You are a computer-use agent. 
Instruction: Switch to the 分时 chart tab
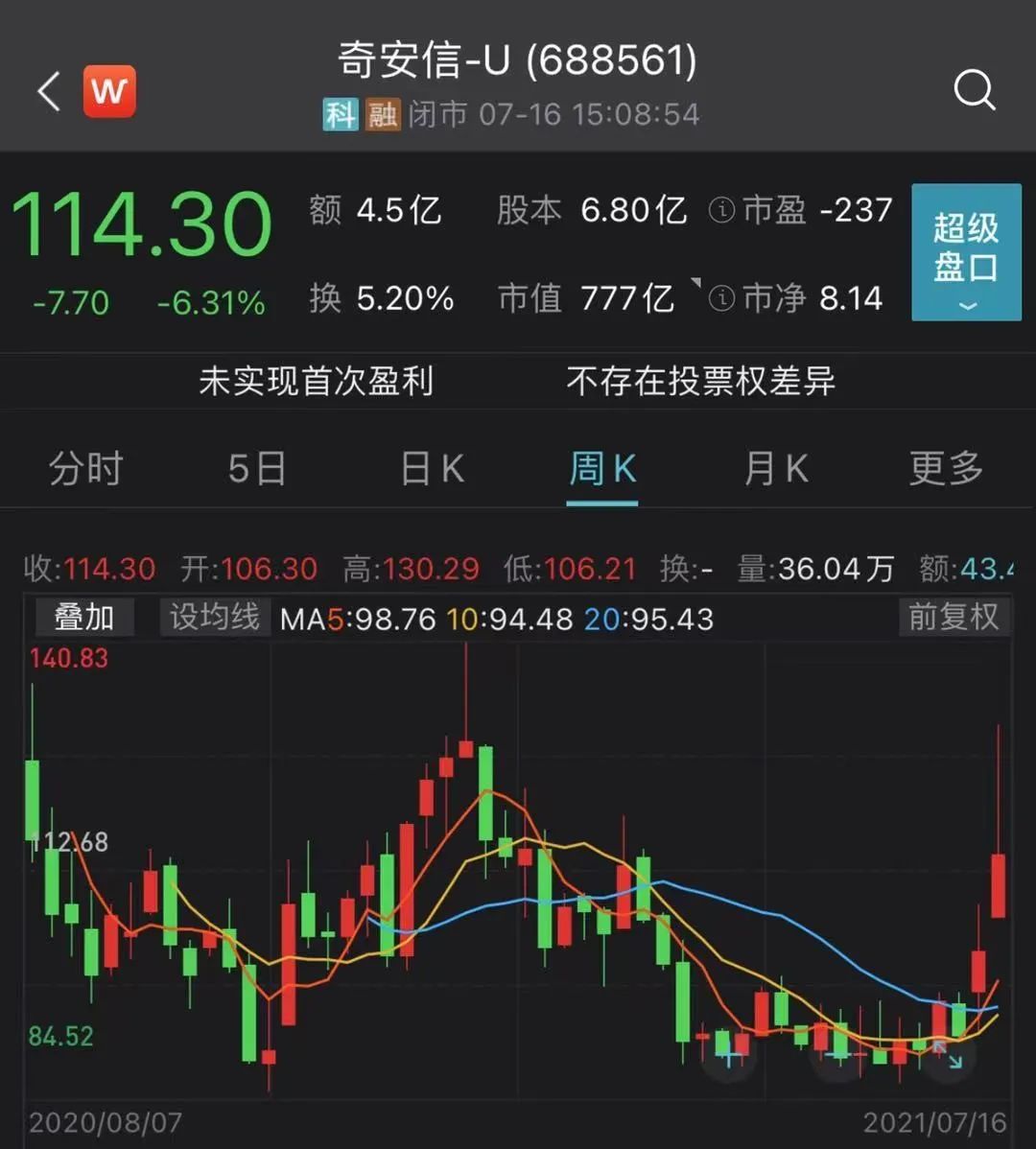coord(85,469)
